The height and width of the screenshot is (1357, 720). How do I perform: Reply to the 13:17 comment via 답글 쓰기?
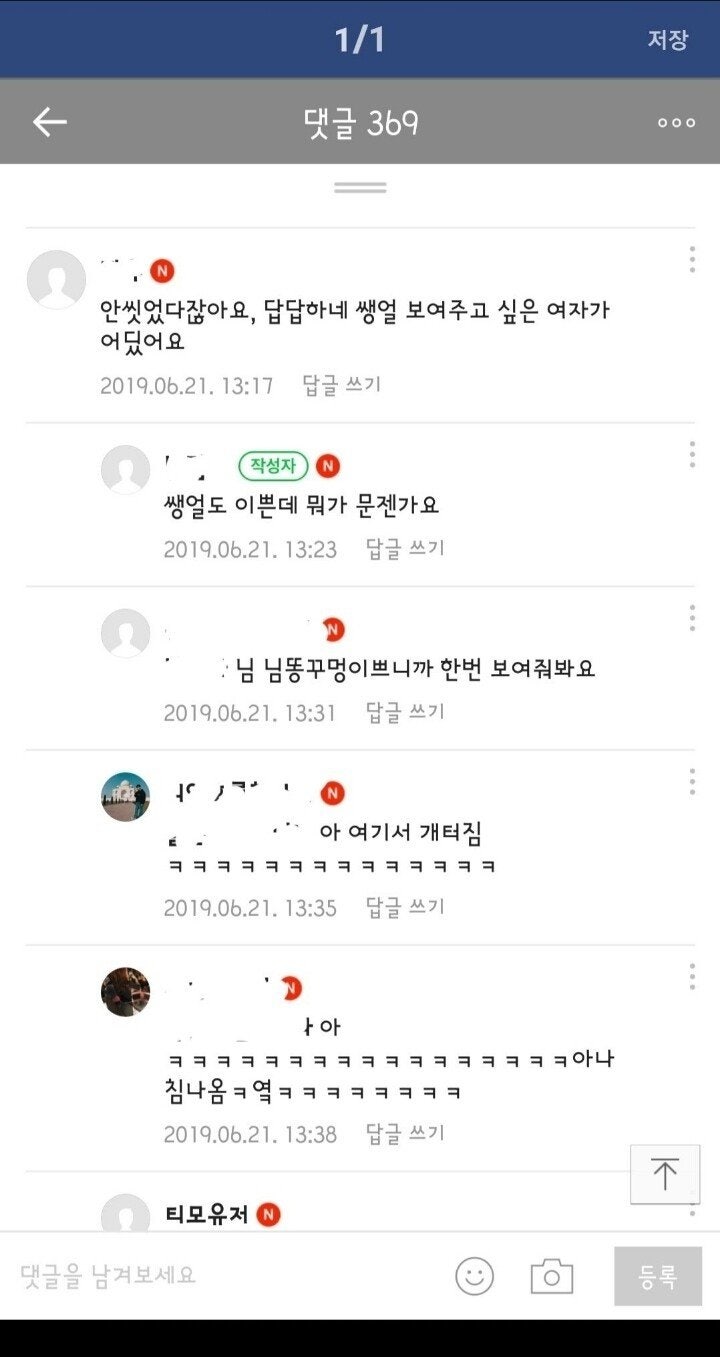[342, 385]
